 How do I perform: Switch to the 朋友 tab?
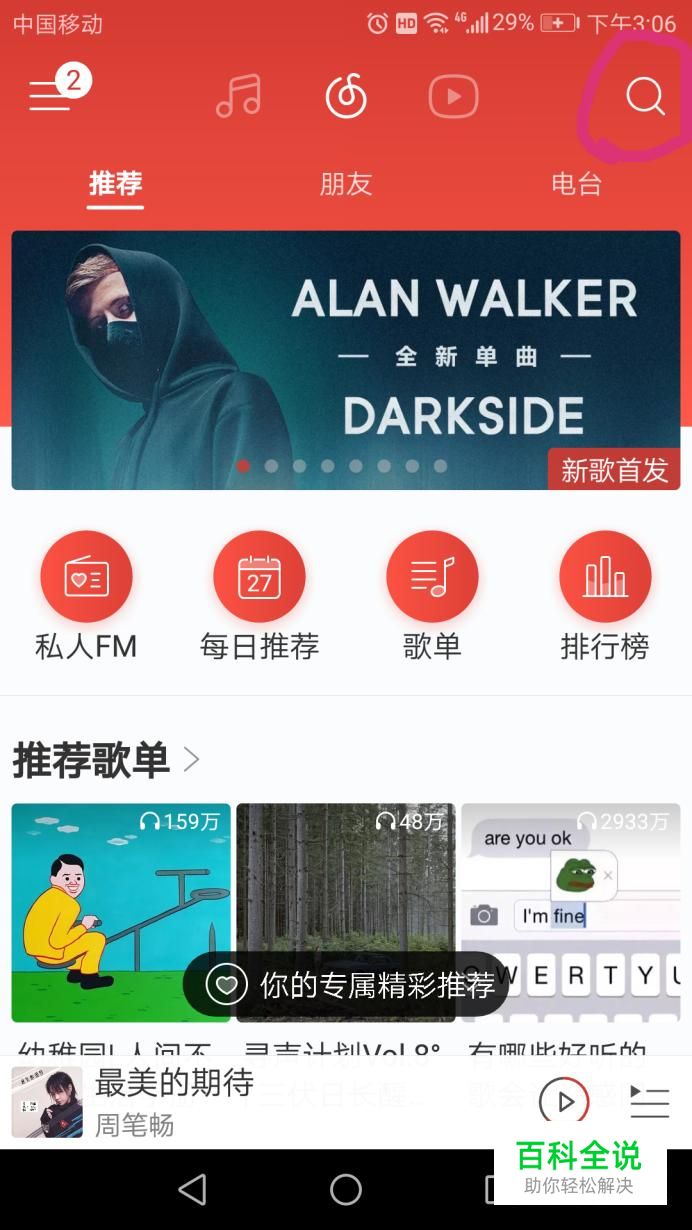[x=345, y=184]
